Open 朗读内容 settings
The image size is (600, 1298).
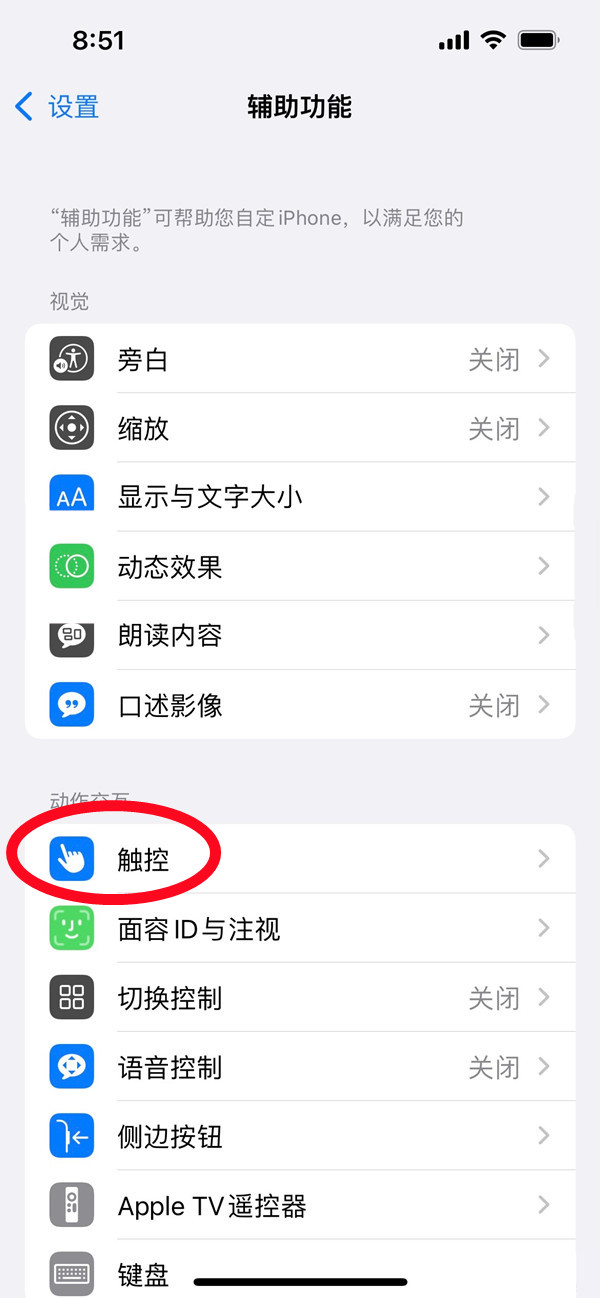pos(300,636)
